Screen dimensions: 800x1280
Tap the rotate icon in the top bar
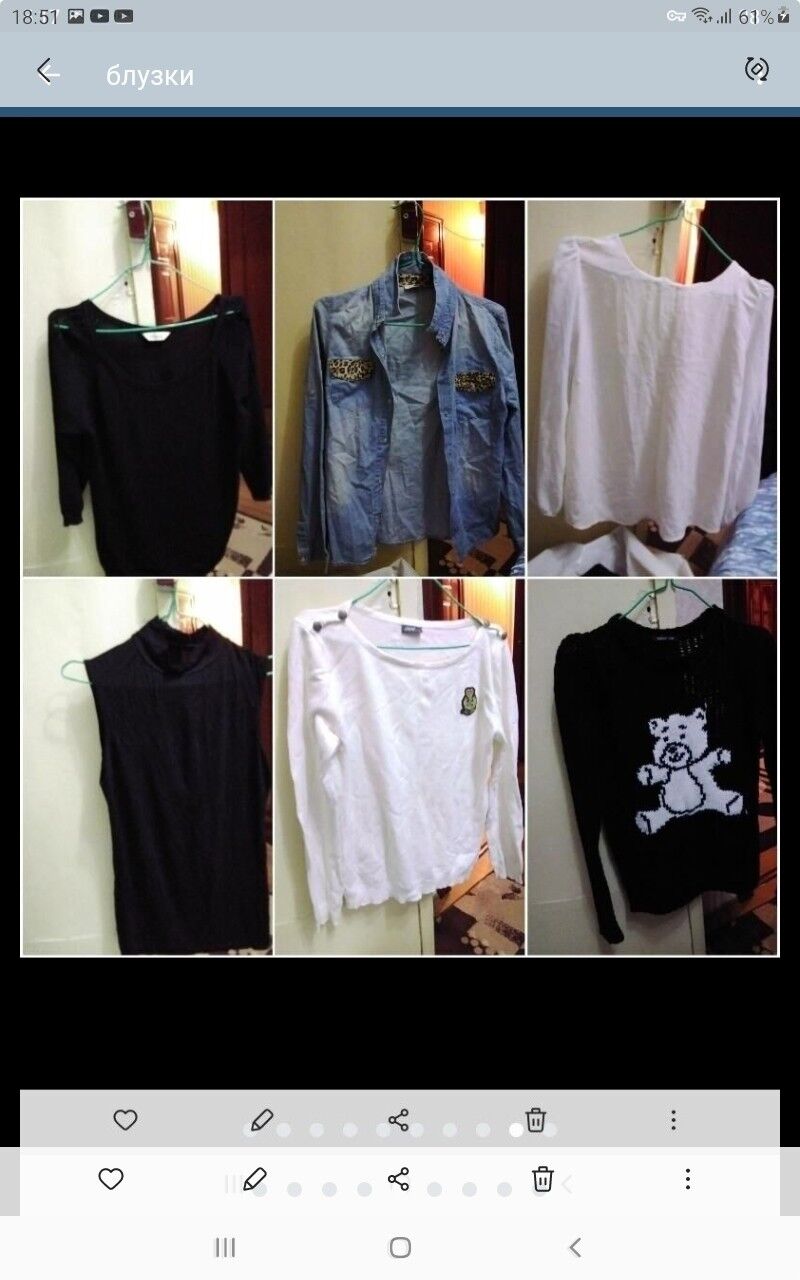click(x=756, y=70)
